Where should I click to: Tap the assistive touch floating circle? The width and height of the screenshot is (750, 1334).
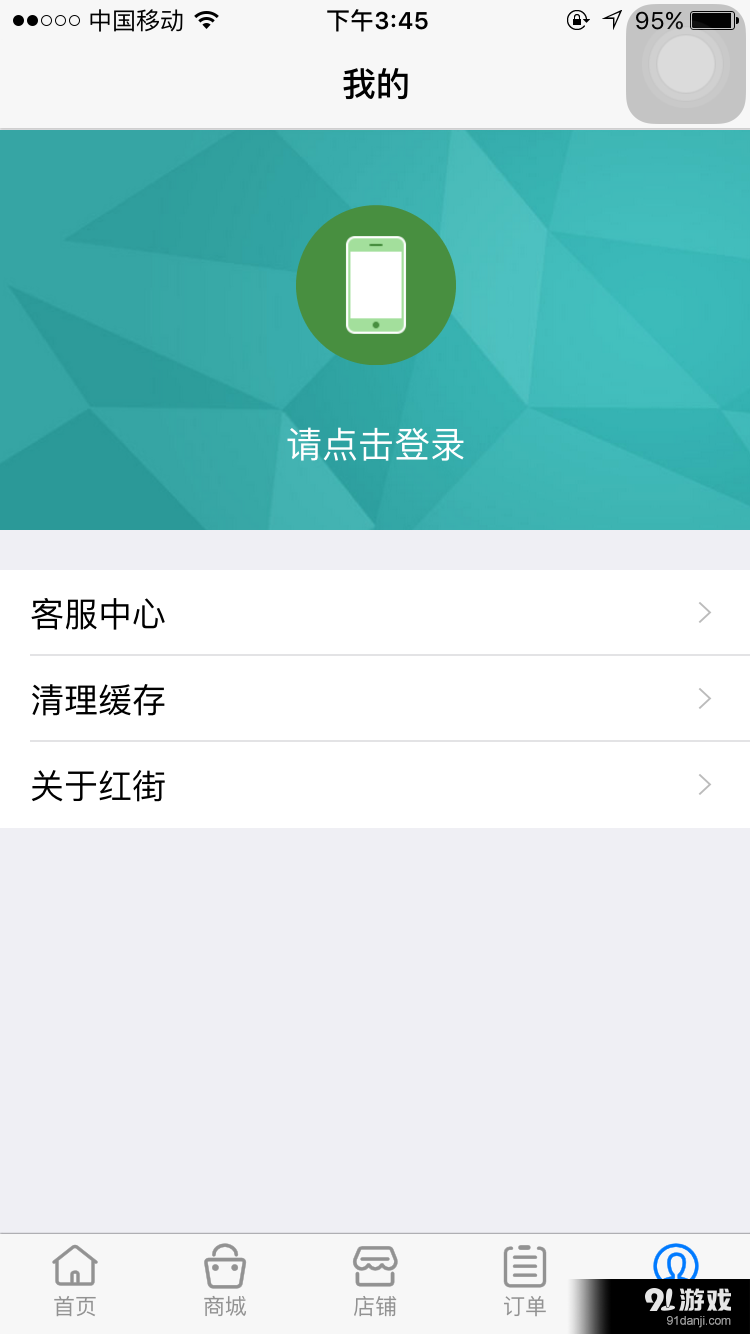[686, 63]
